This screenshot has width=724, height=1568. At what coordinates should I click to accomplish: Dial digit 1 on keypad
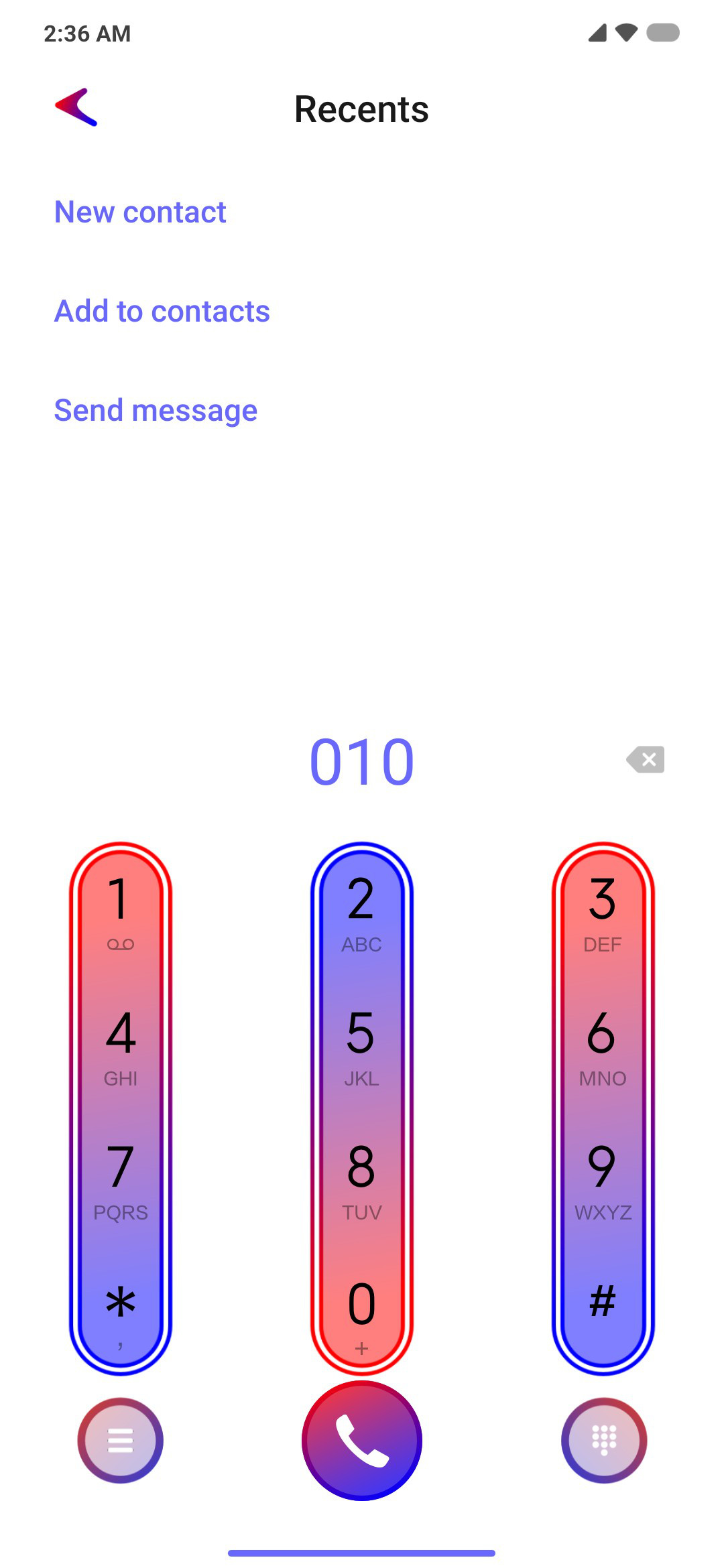(121, 911)
